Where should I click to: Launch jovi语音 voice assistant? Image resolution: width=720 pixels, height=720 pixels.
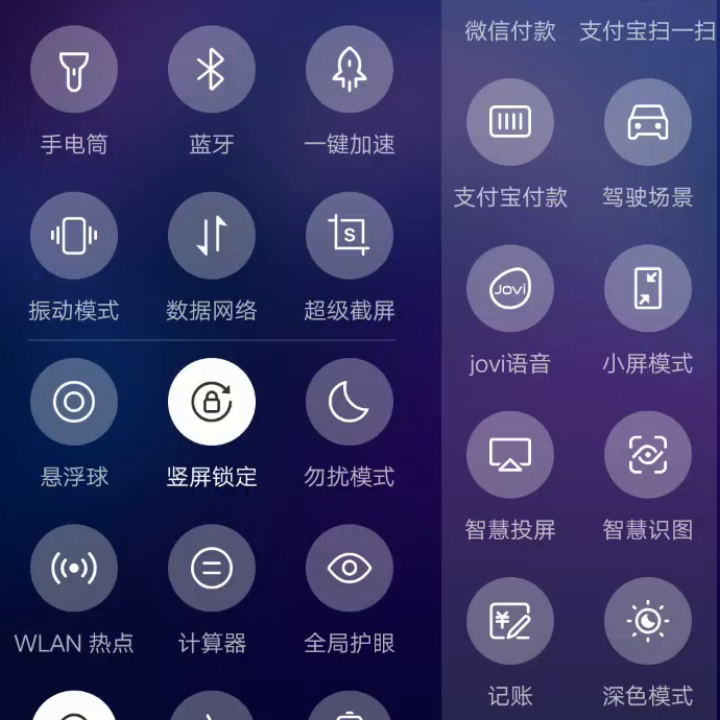[x=510, y=288]
